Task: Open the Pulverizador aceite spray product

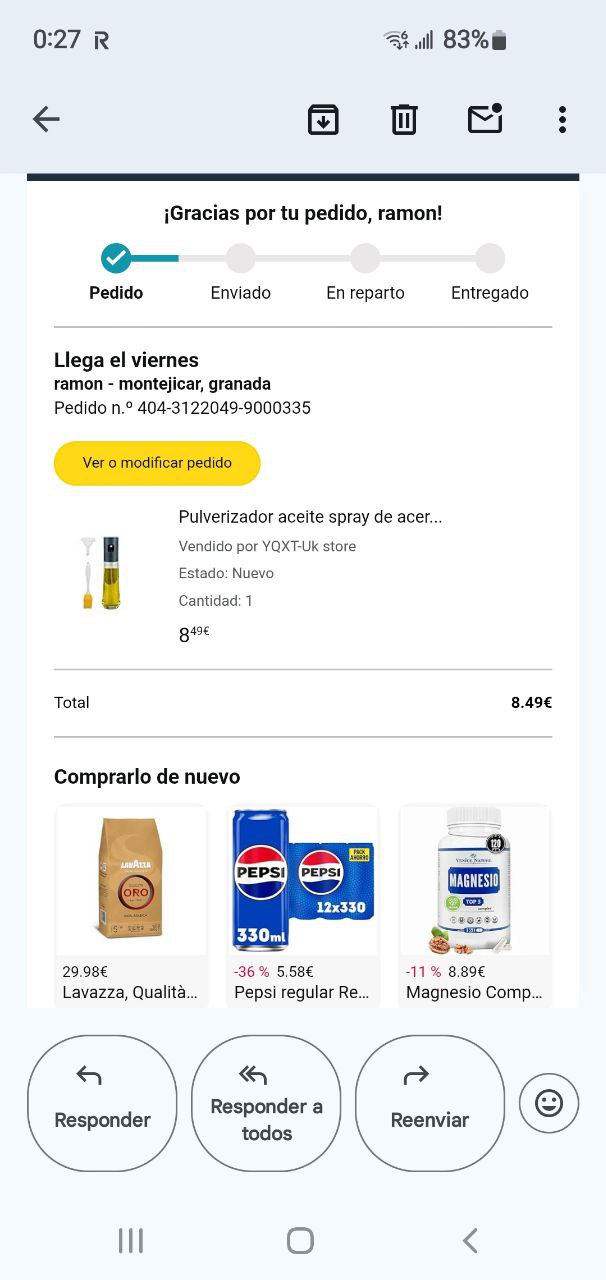Action: (x=310, y=517)
